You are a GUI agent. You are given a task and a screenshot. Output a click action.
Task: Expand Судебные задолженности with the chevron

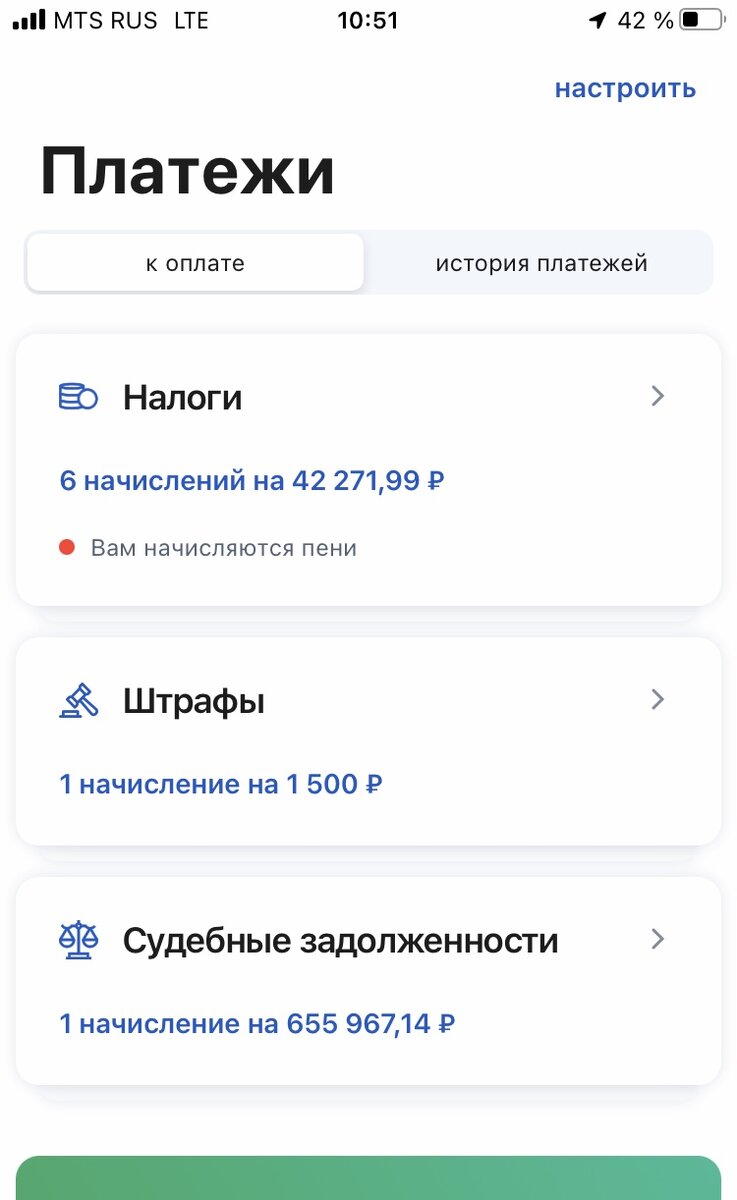click(x=657, y=939)
